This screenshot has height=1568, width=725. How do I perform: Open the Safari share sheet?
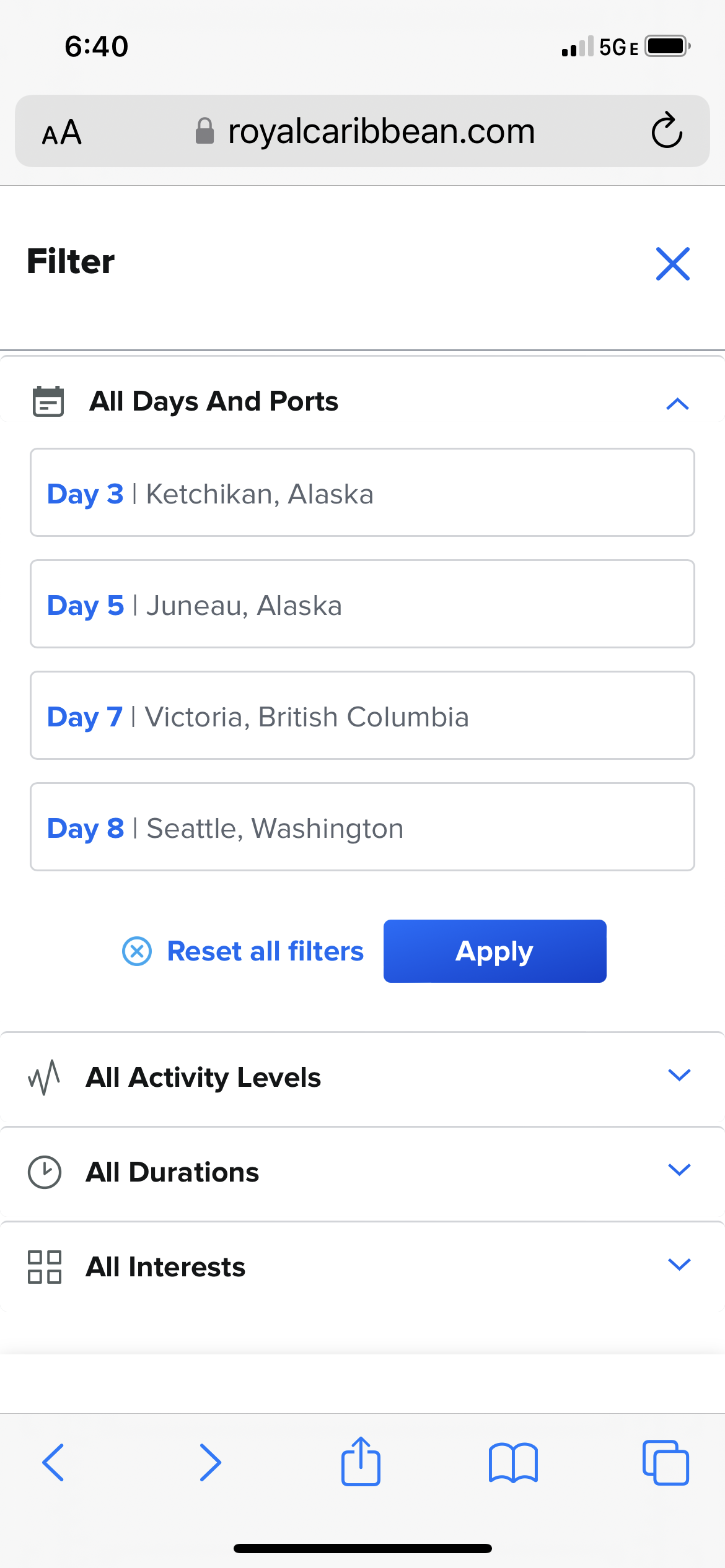pos(361,1461)
